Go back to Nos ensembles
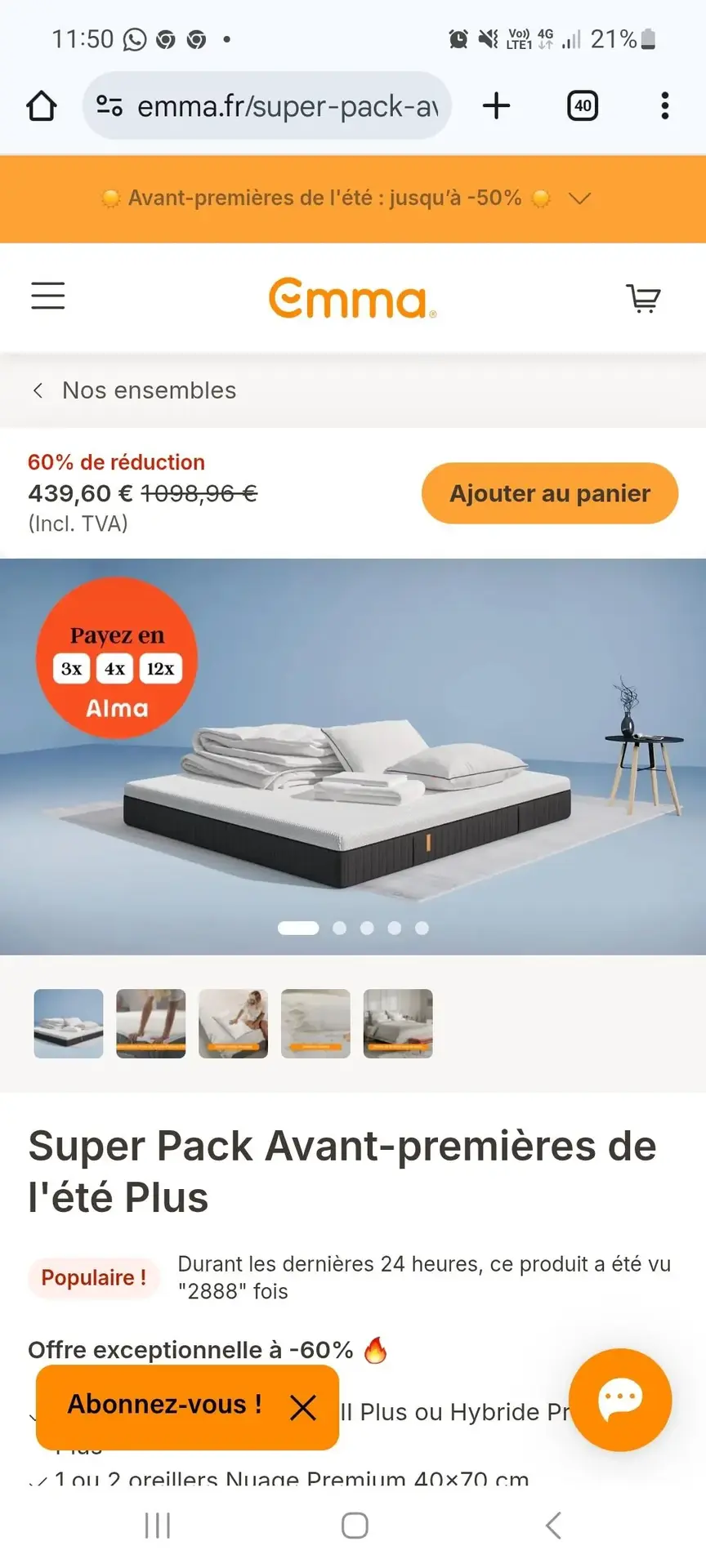Image resolution: width=706 pixels, height=1568 pixels. click(135, 390)
